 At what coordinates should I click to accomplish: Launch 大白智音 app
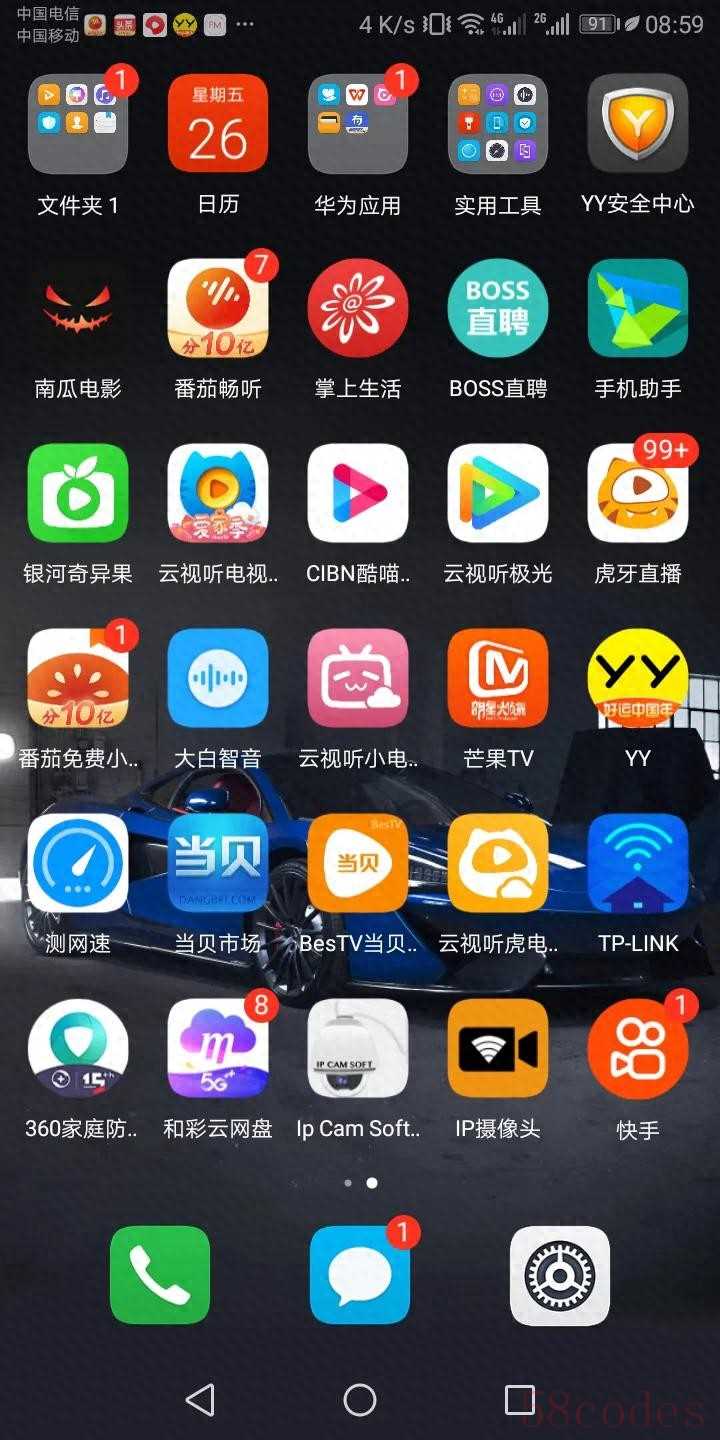[x=218, y=678]
